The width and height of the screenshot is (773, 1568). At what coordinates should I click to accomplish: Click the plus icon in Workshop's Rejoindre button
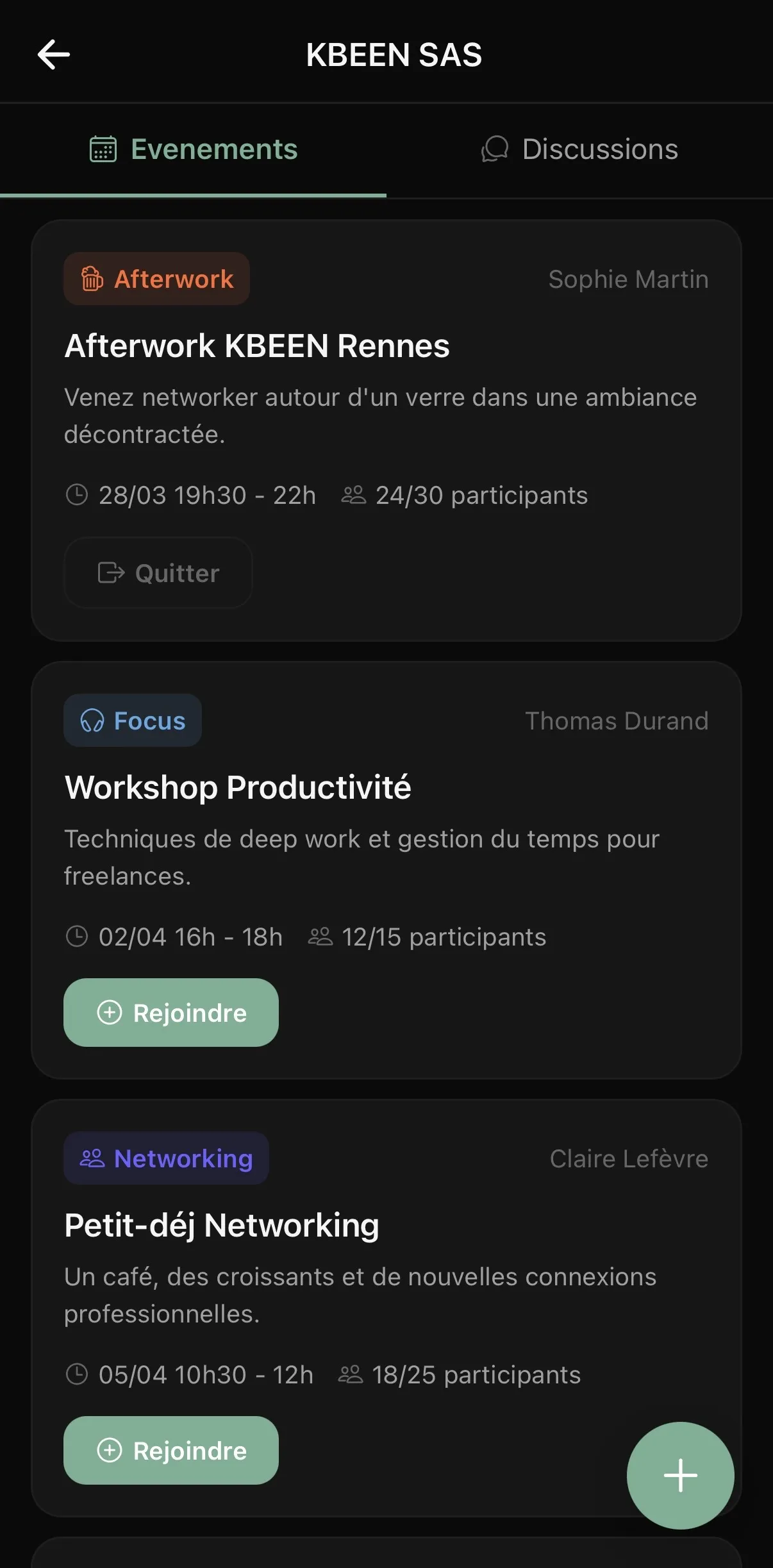[x=110, y=1013]
